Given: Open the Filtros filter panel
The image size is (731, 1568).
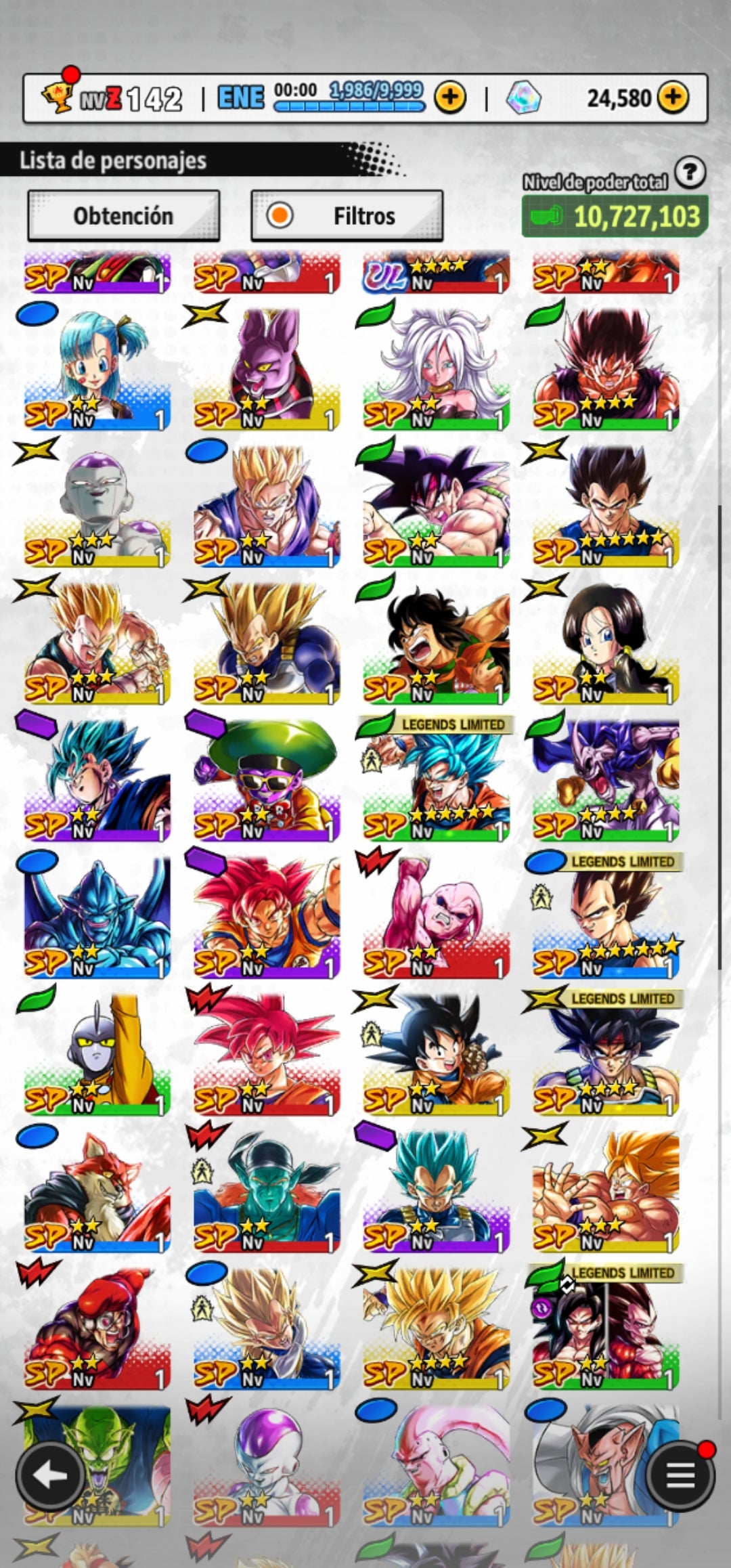Looking at the screenshot, I should coord(347,216).
